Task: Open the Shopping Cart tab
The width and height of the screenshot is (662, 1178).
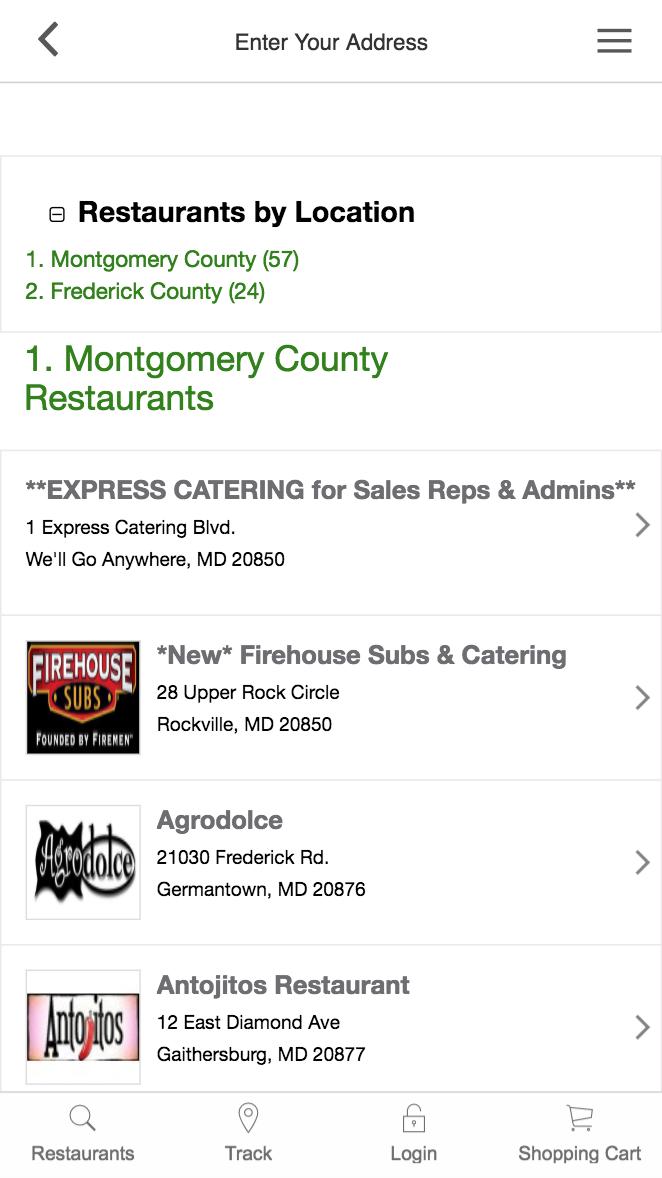Action: point(579,1134)
